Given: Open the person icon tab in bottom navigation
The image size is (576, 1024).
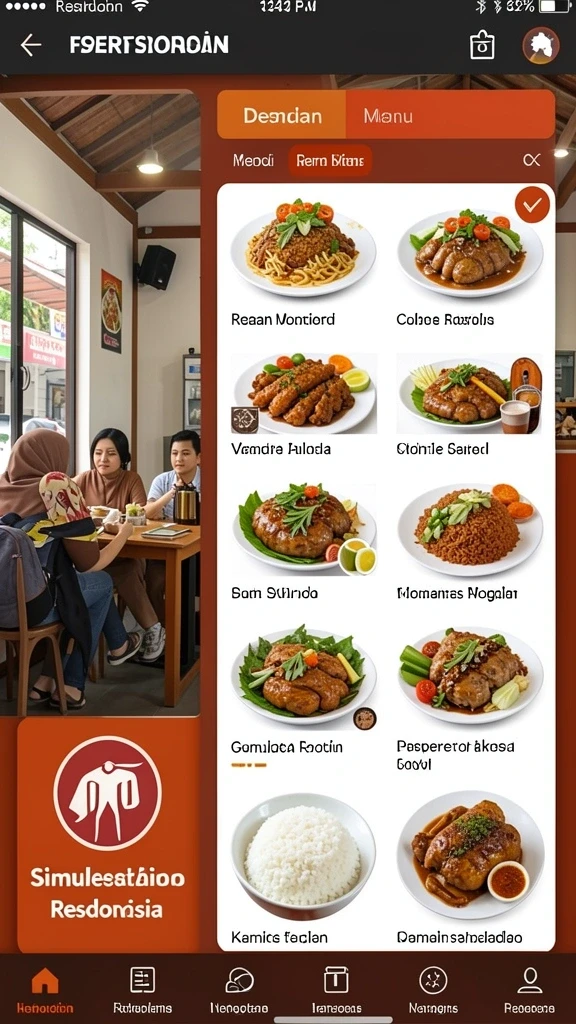Looking at the screenshot, I should click(x=530, y=989).
